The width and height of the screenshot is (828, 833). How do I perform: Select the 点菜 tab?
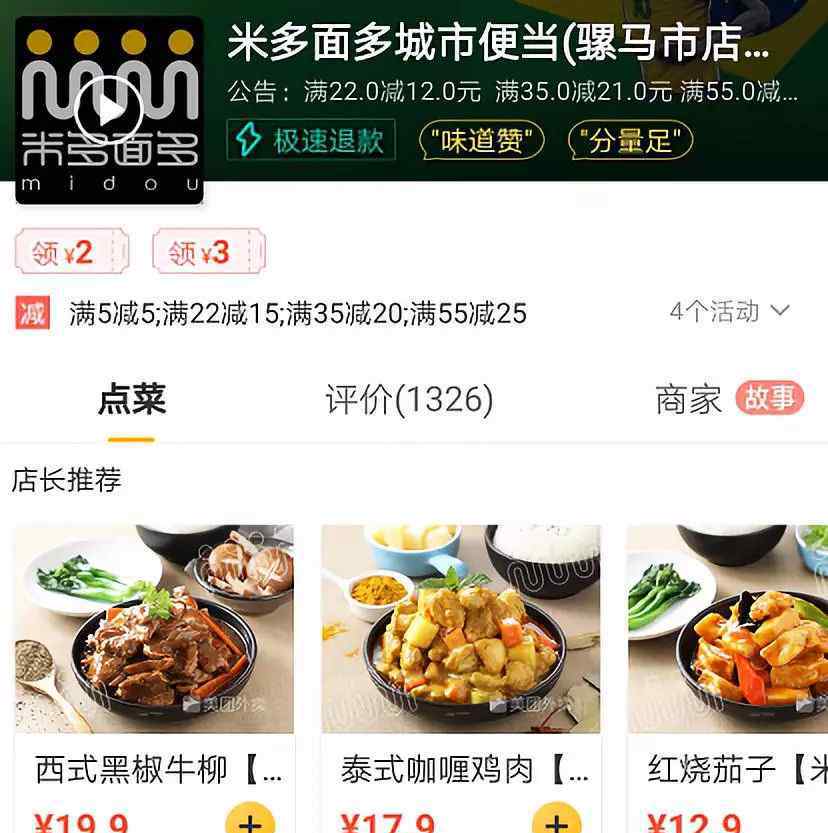point(131,400)
